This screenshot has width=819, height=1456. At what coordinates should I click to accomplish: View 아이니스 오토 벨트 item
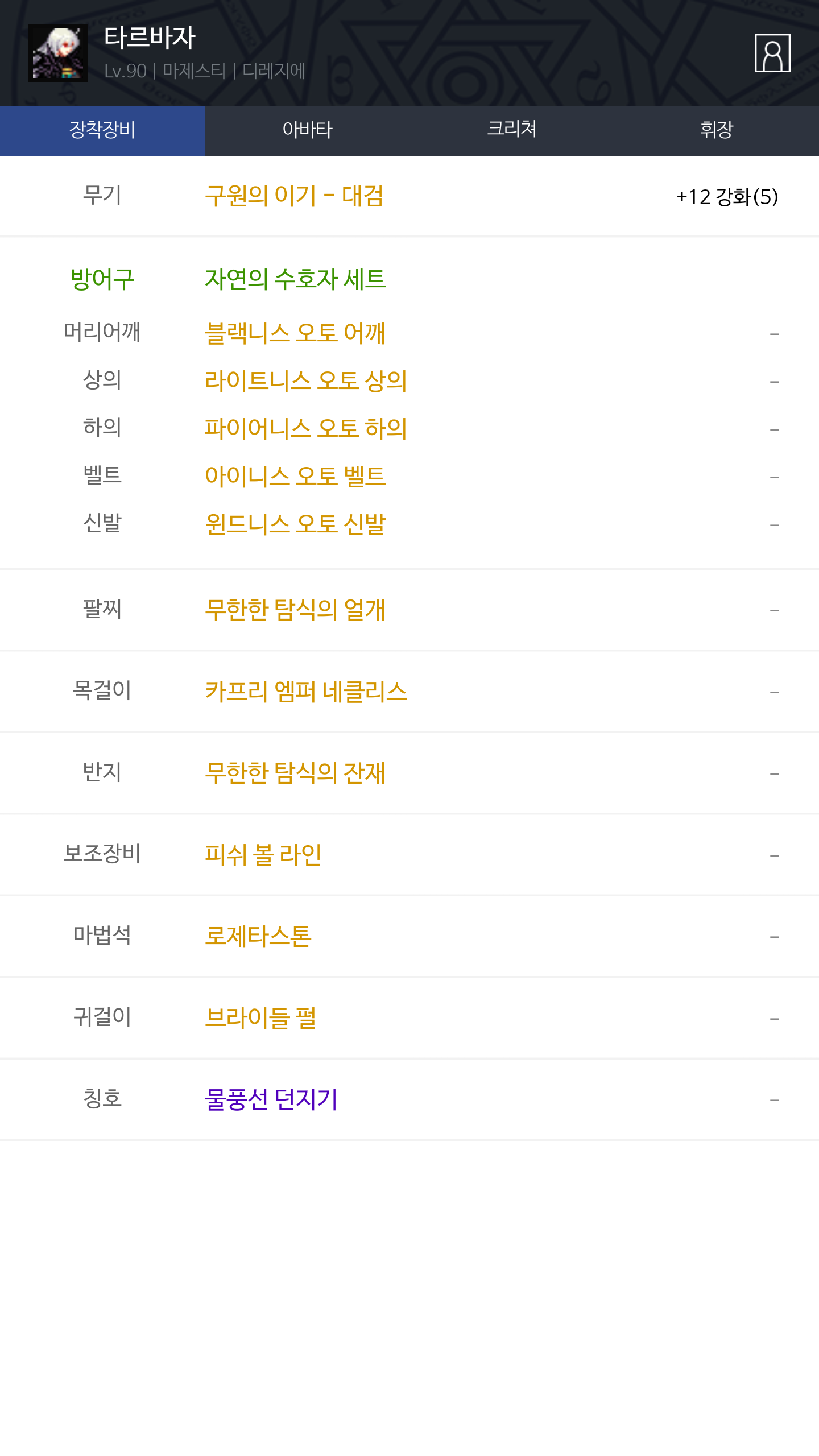(x=295, y=477)
